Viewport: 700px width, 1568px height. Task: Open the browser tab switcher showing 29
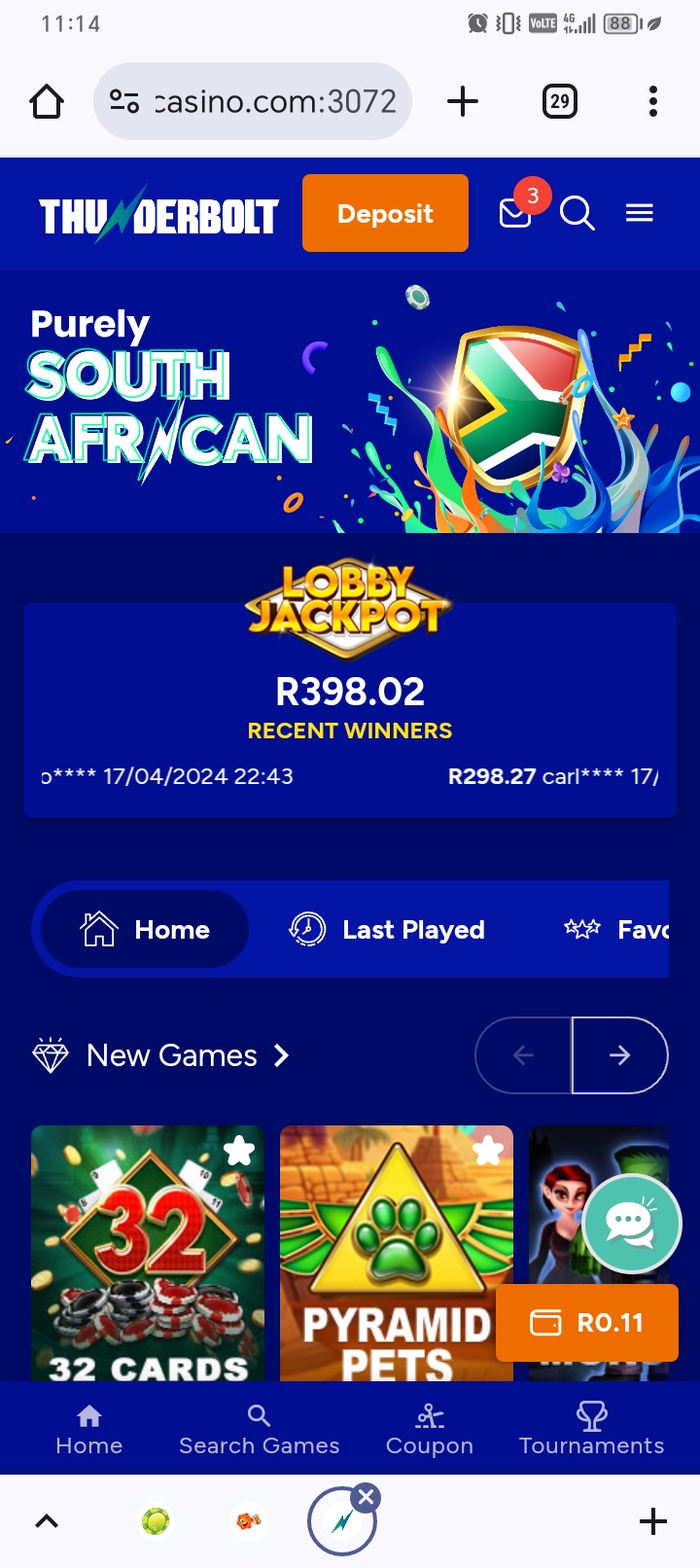[559, 101]
